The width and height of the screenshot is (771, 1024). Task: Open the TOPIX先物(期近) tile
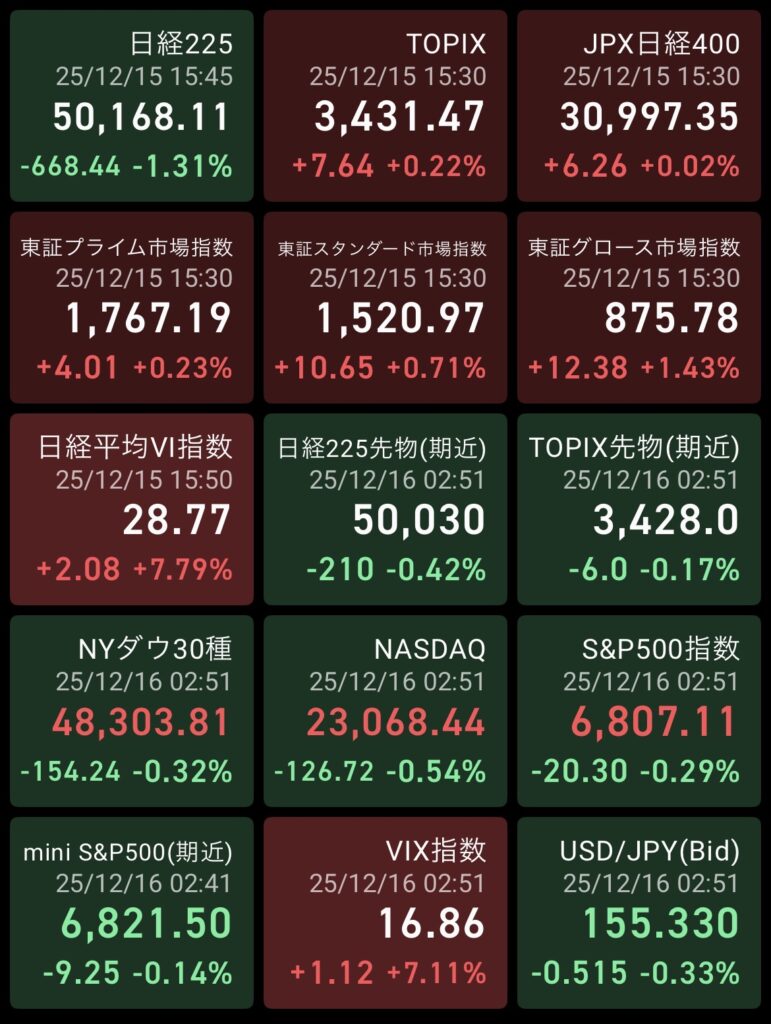tap(639, 509)
